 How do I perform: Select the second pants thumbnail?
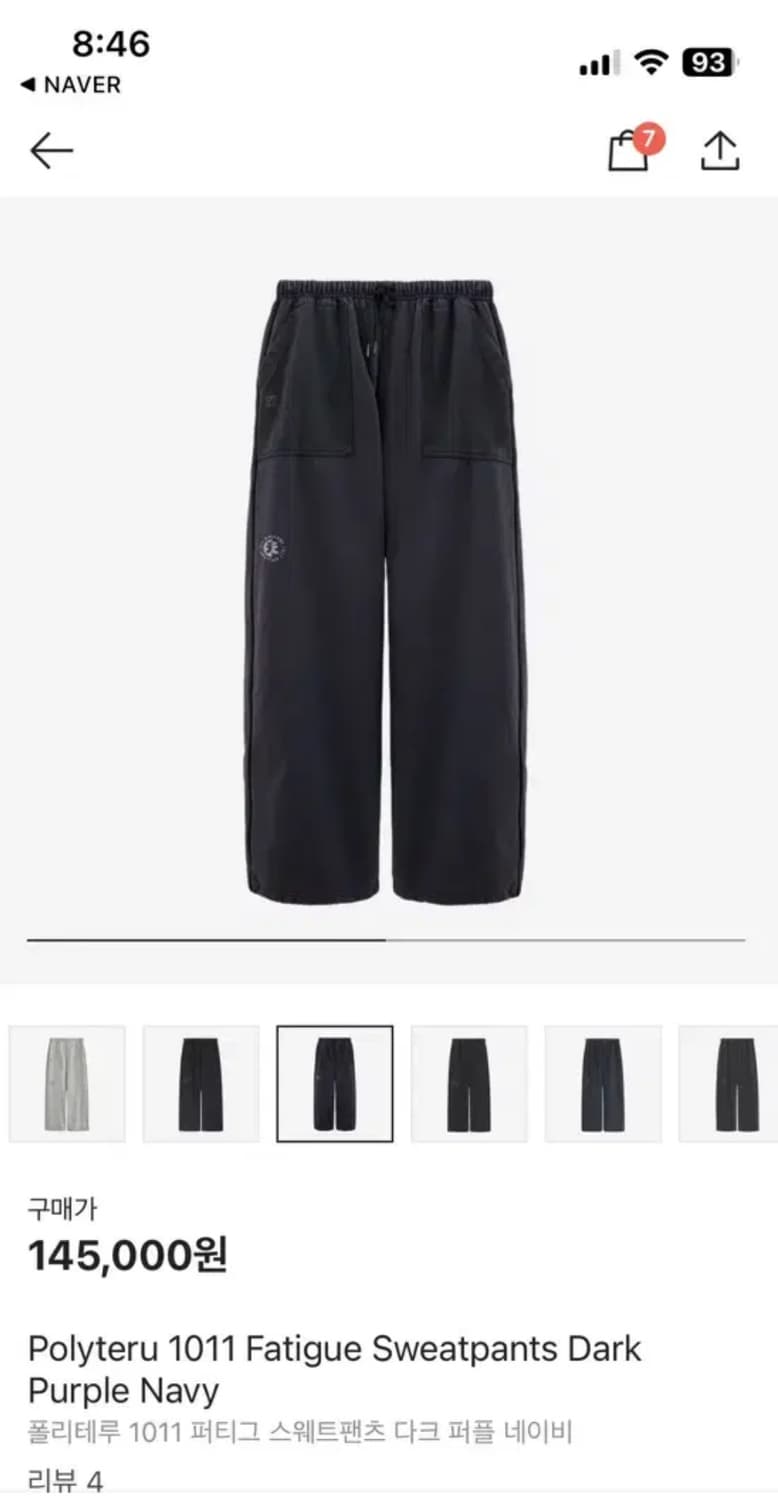201,1084
